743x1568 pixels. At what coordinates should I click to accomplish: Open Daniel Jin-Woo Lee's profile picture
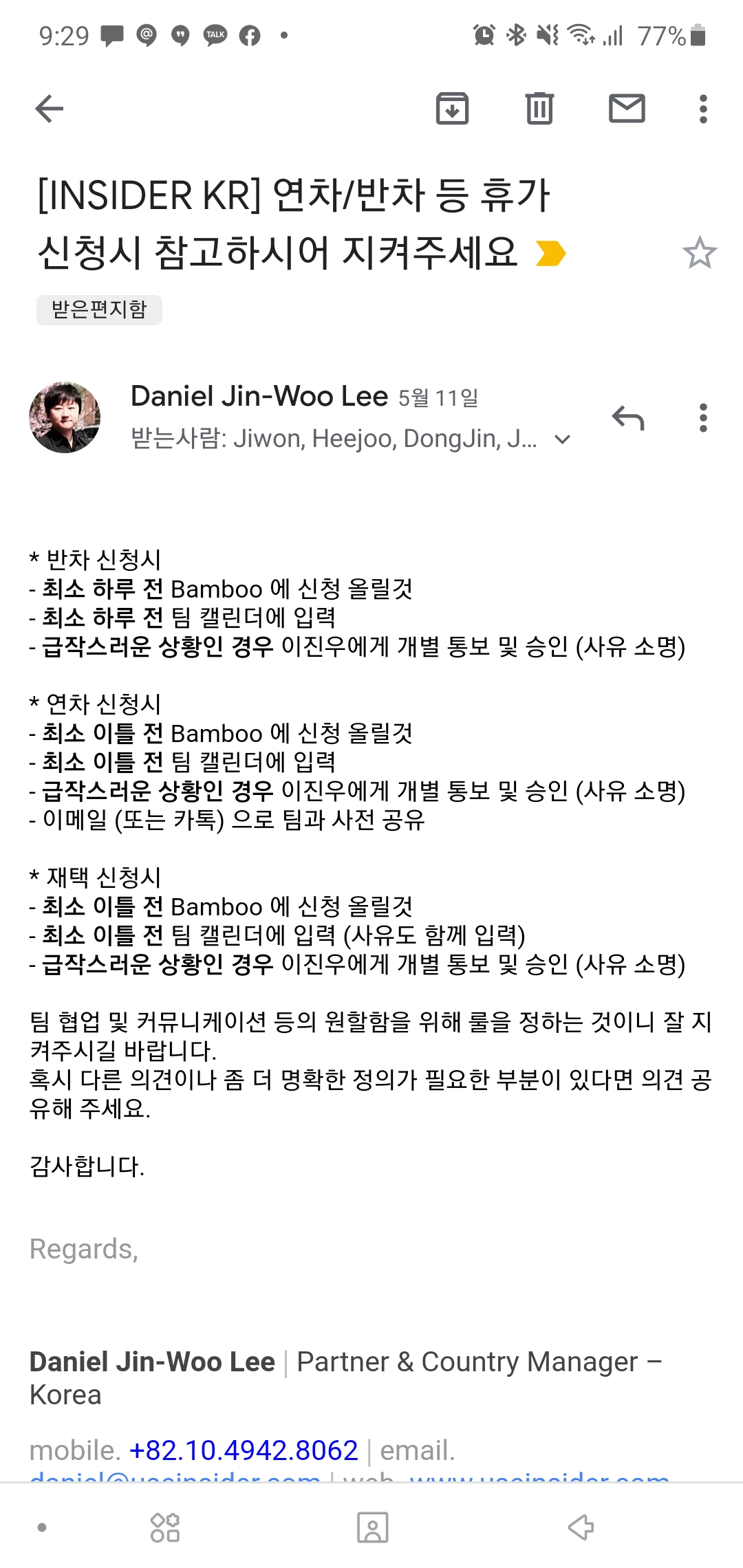click(x=65, y=417)
